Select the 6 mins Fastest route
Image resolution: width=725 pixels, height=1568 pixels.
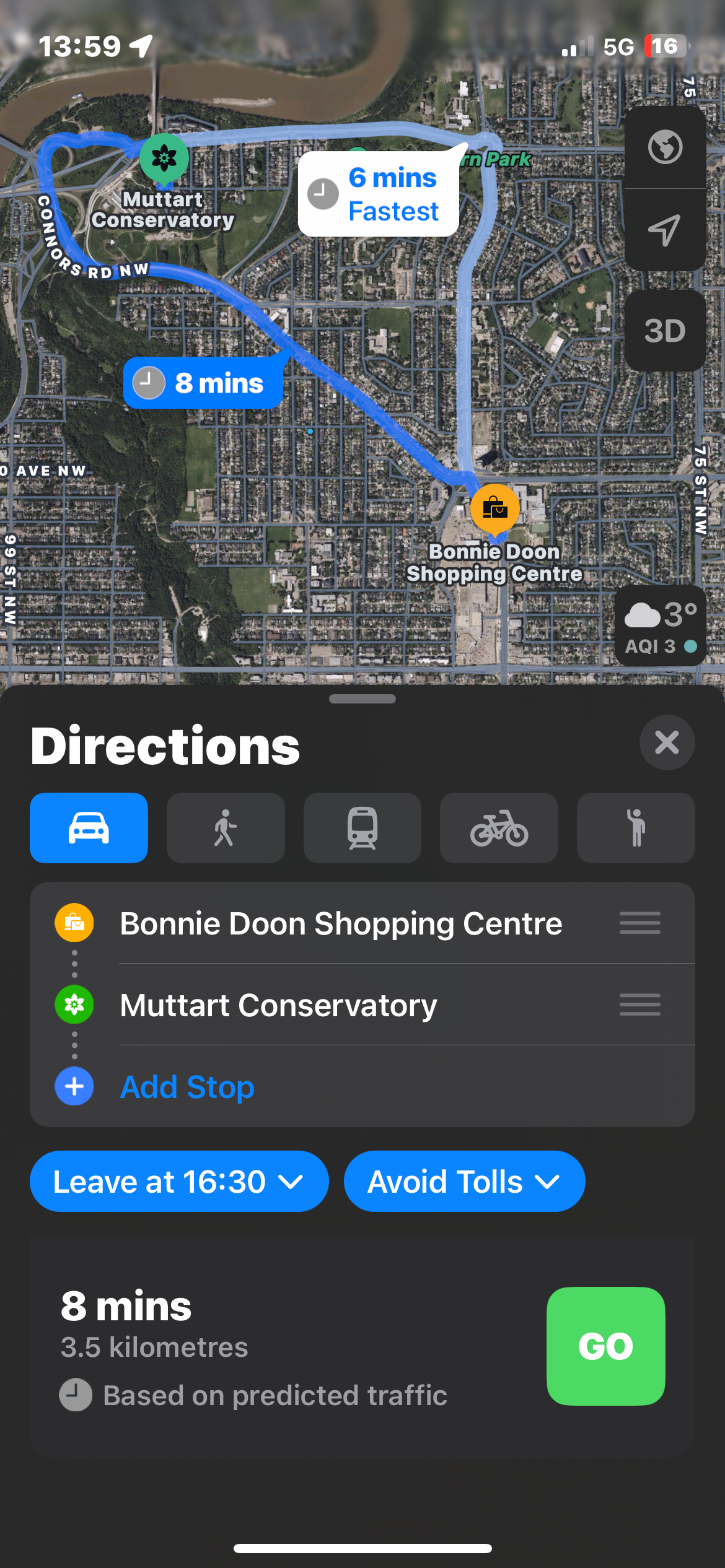point(379,194)
